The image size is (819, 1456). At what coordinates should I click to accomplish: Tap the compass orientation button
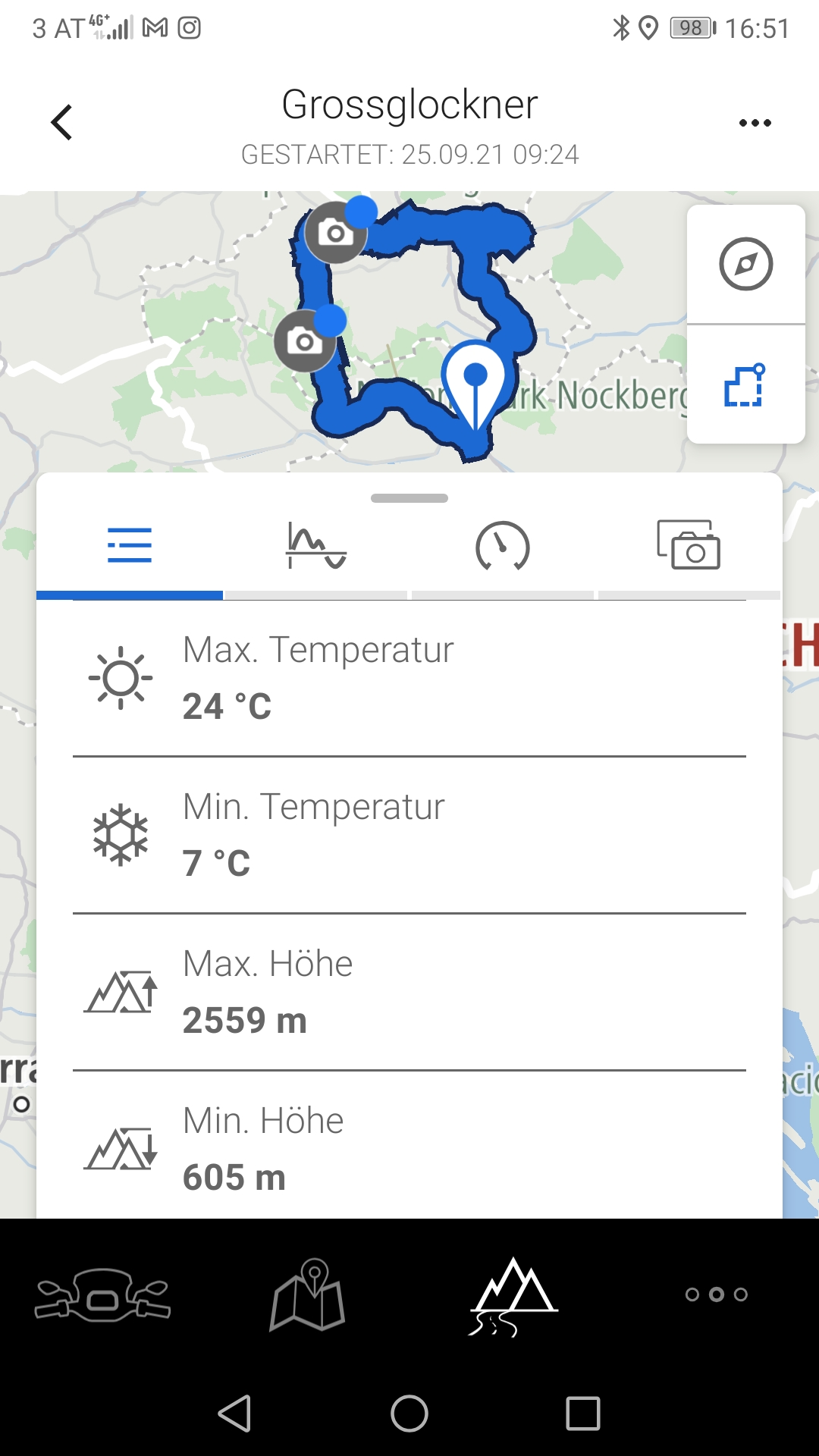tap(746, 264)
